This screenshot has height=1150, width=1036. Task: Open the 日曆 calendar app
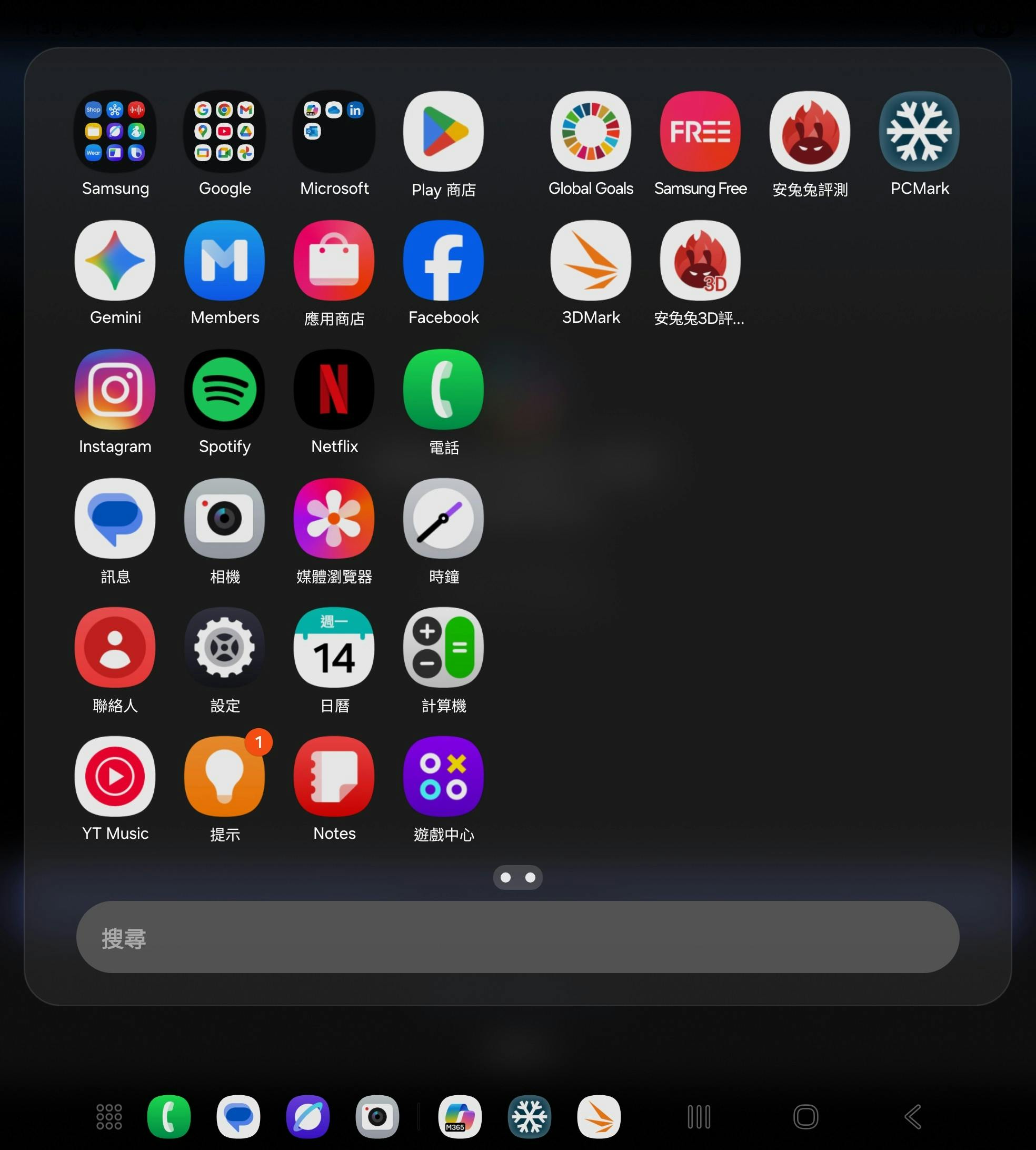(x=334, y=647)
